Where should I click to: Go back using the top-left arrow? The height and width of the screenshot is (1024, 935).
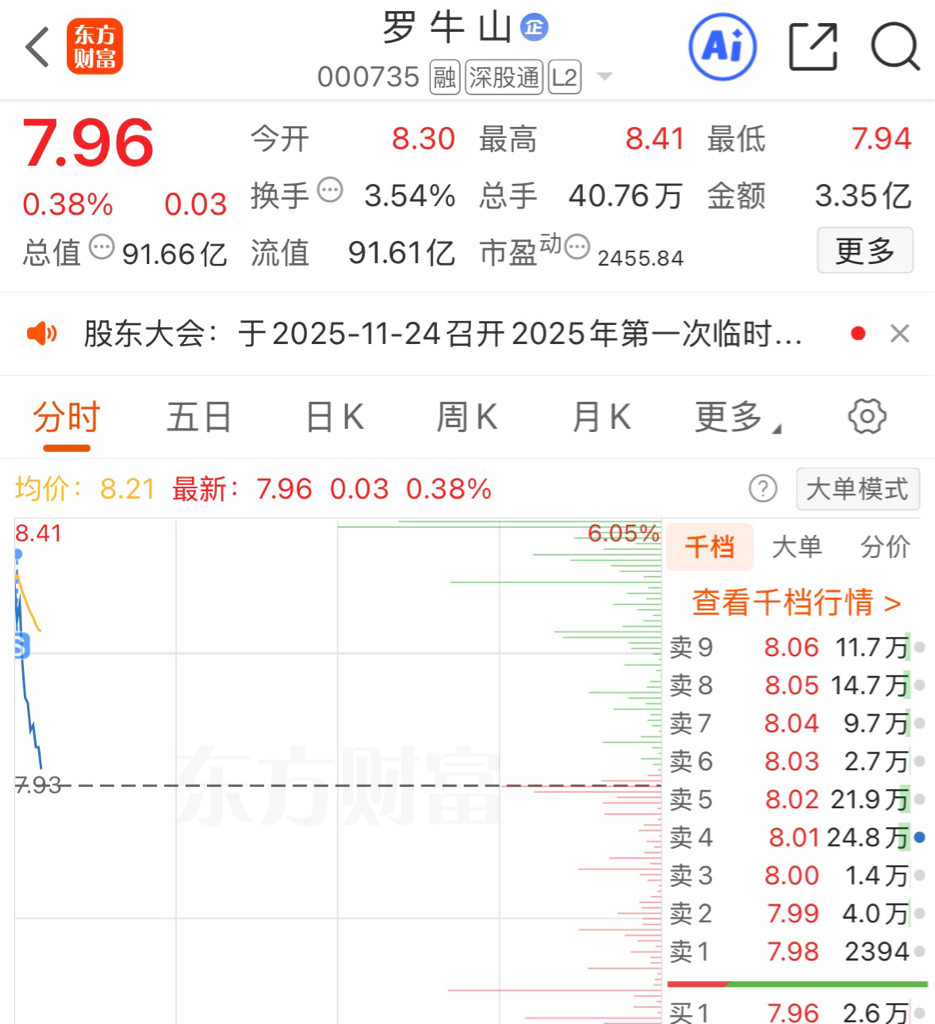pyautogui.click(x=37, y=47)
